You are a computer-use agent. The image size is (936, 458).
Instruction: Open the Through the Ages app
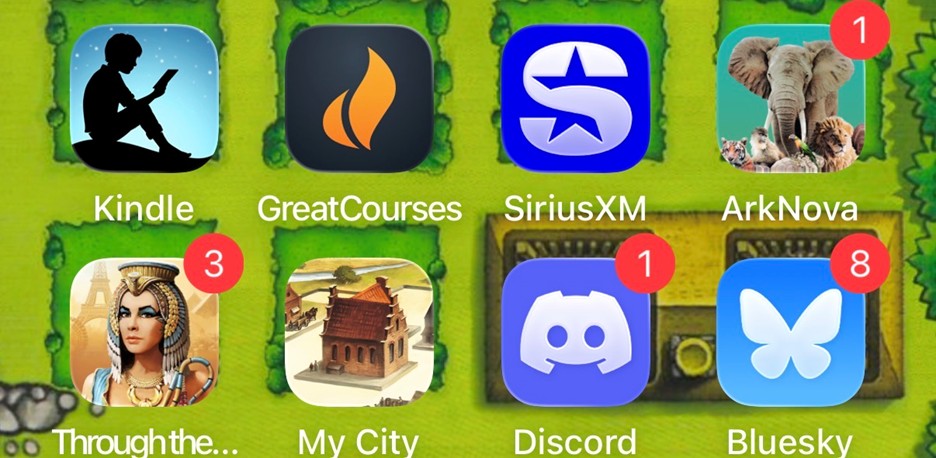point(145,332)
